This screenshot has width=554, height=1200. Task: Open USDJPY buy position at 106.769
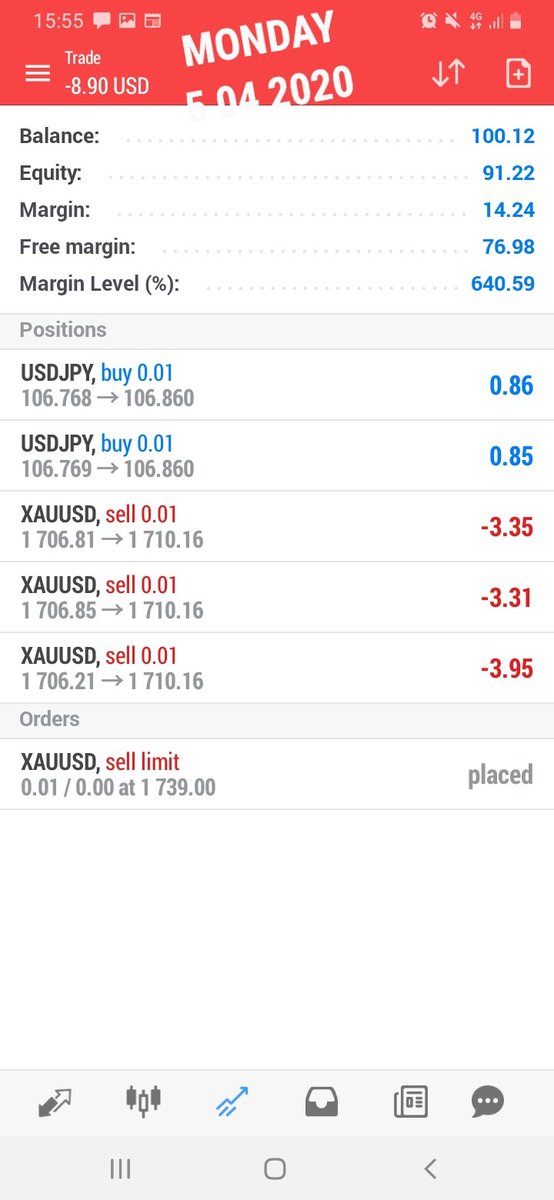tap(277, 456)
